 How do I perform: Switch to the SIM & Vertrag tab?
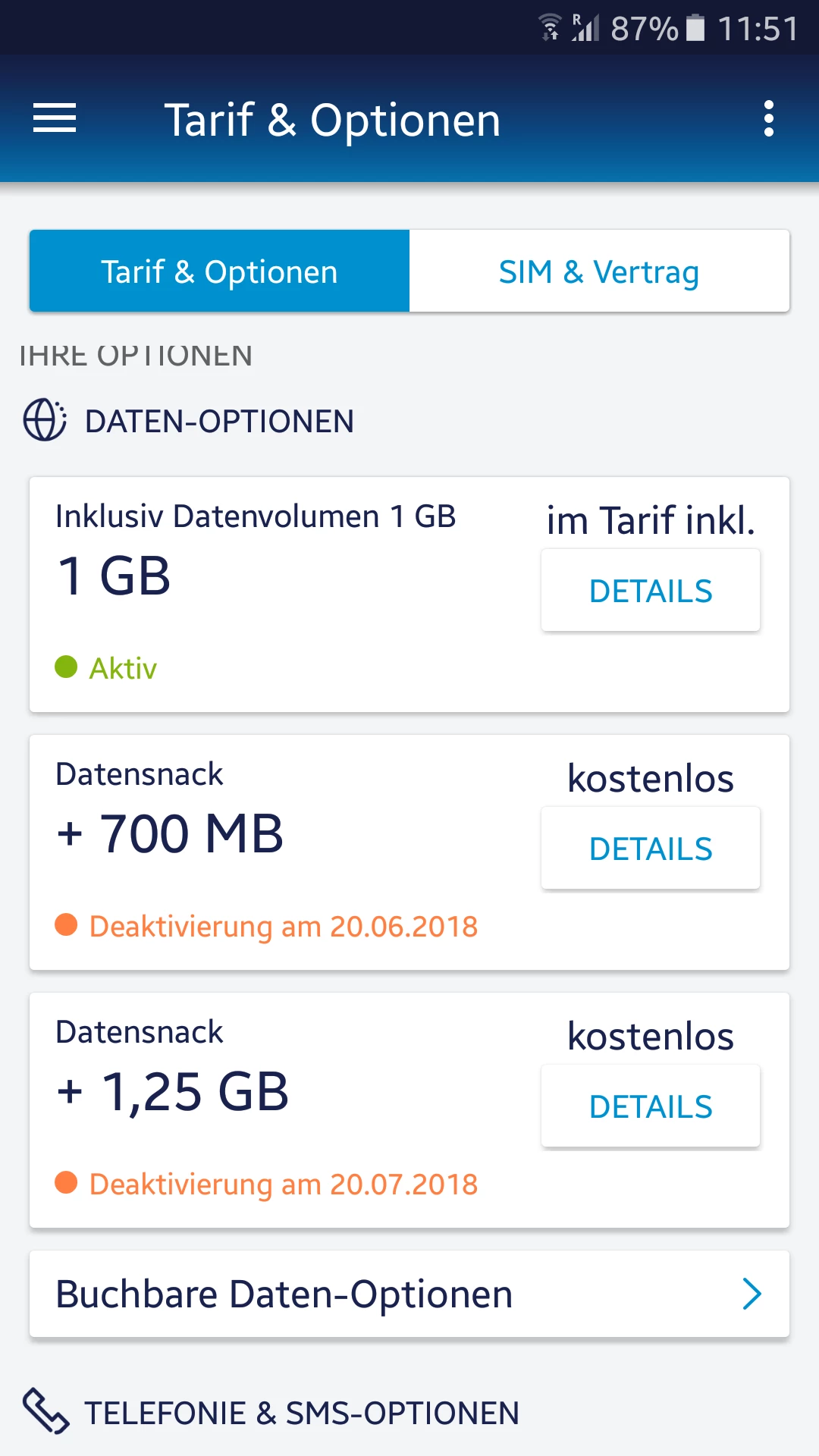(x=599, y=271)
